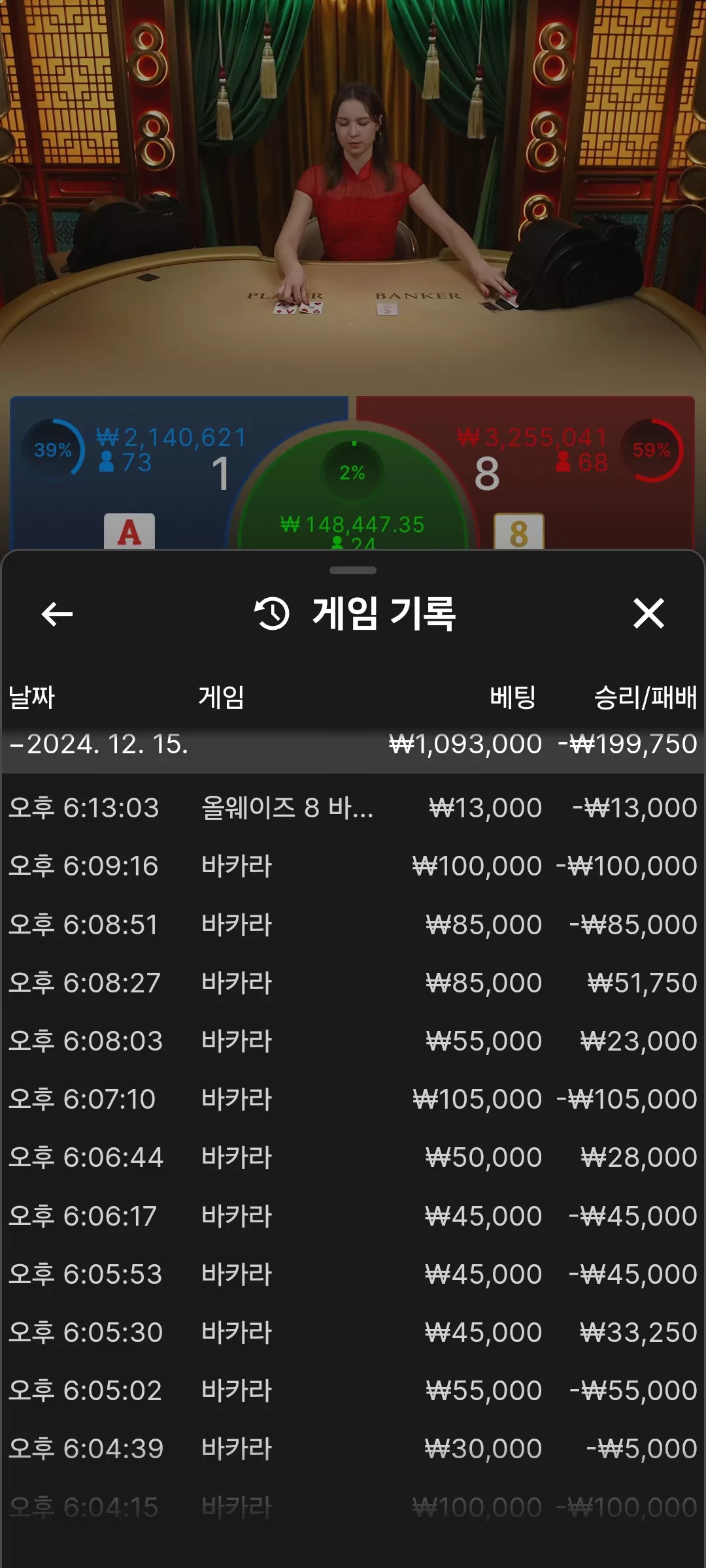
Task: Tap the handle on top of the history sheet
Action: [x=353, y=570]
